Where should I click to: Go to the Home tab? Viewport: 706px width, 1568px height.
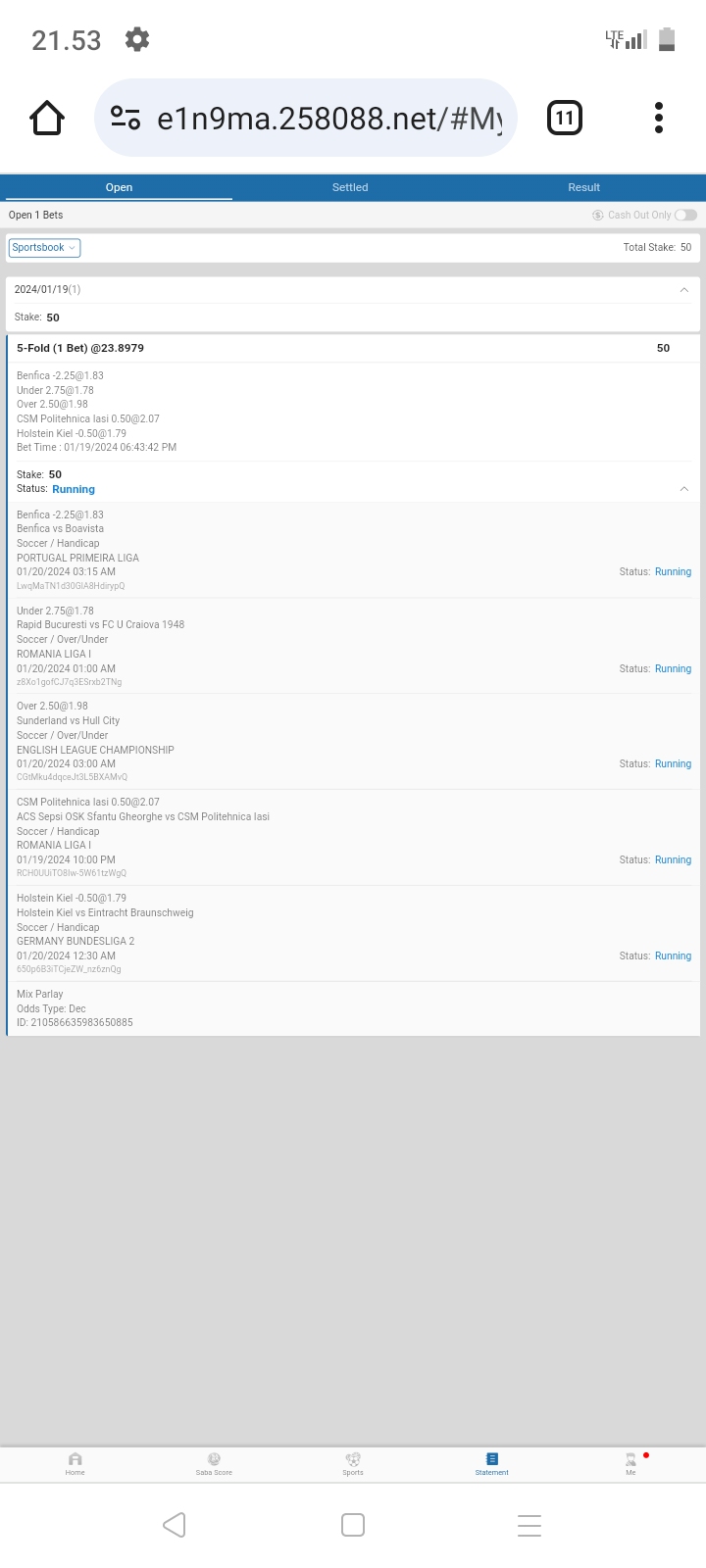76,1463
